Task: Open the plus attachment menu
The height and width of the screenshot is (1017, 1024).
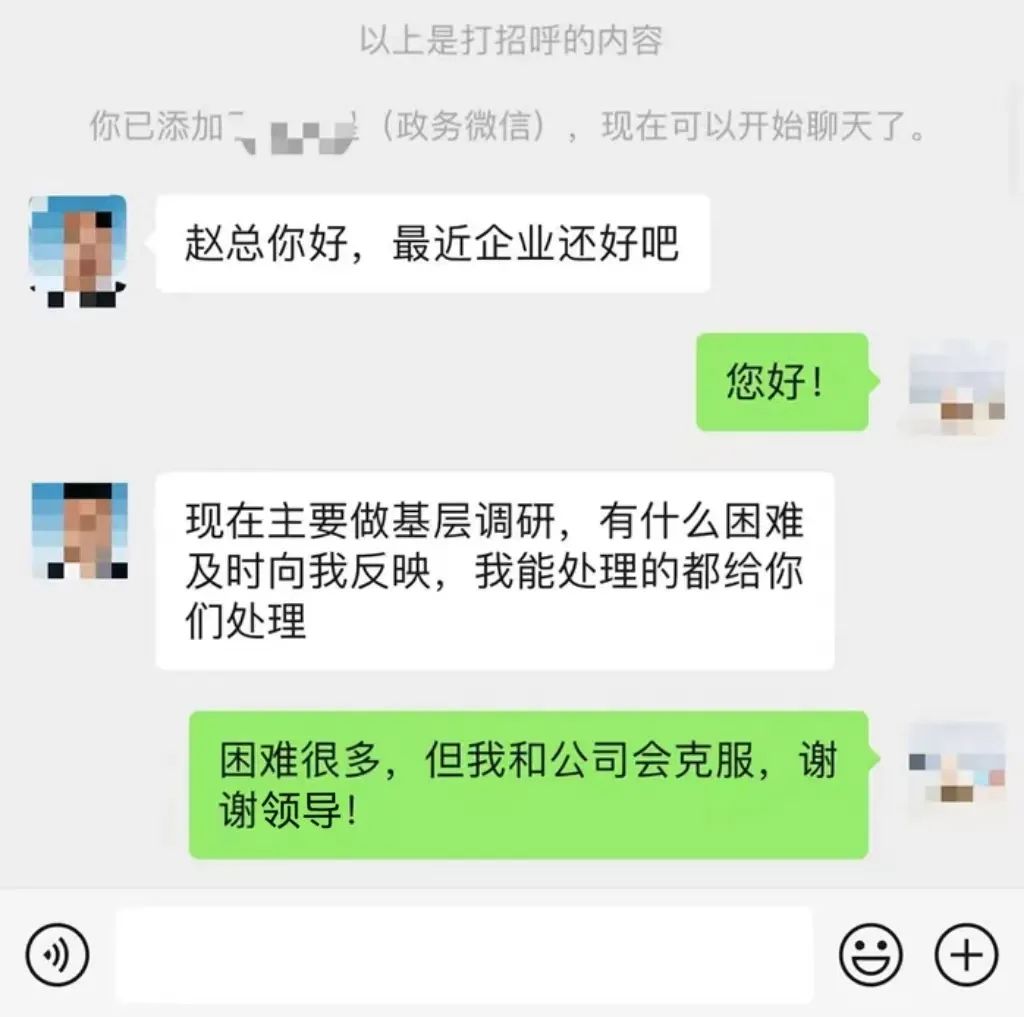Action: [x=965, y=955]
